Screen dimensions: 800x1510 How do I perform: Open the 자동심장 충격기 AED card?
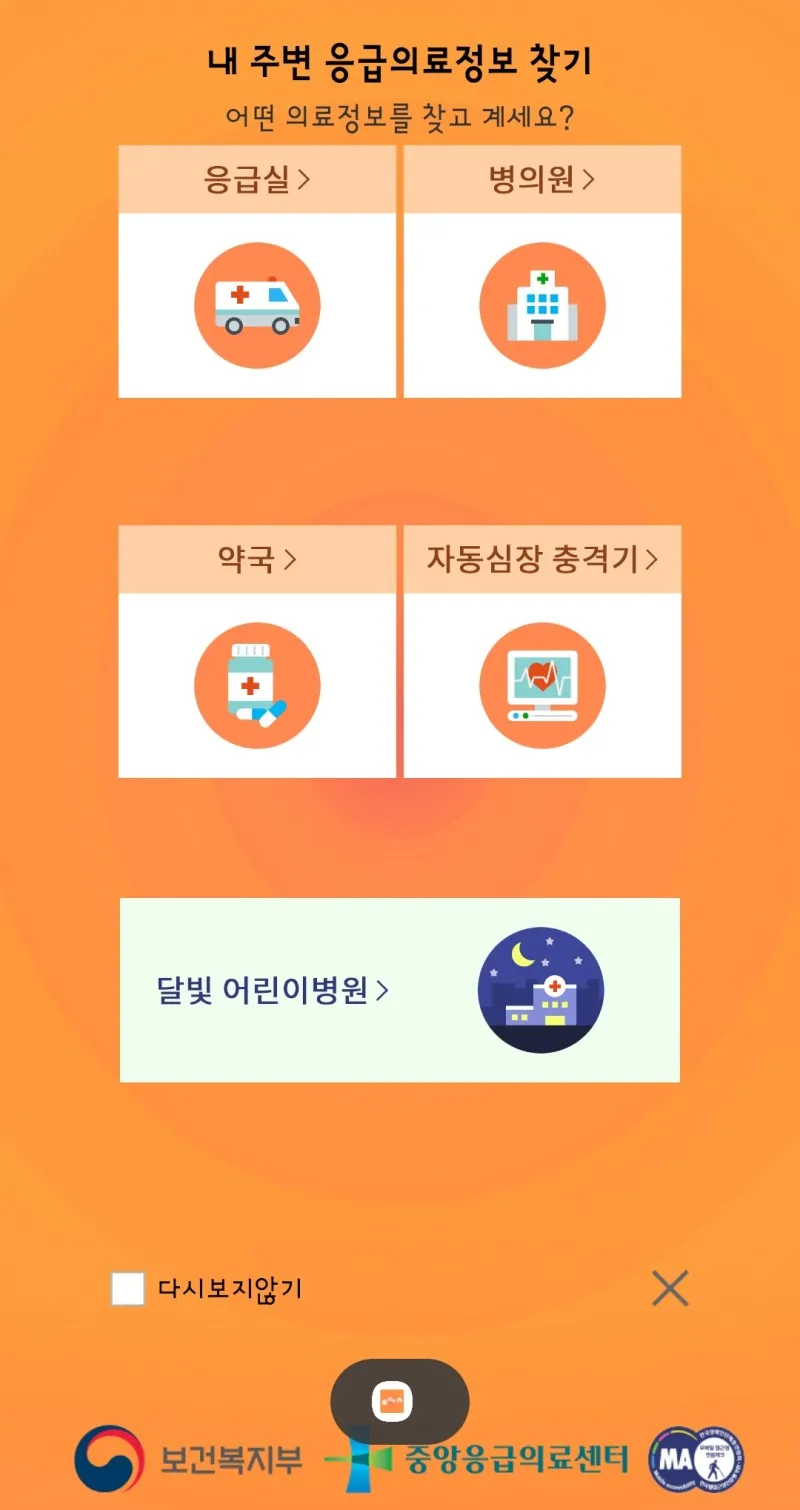coord(542,652)
